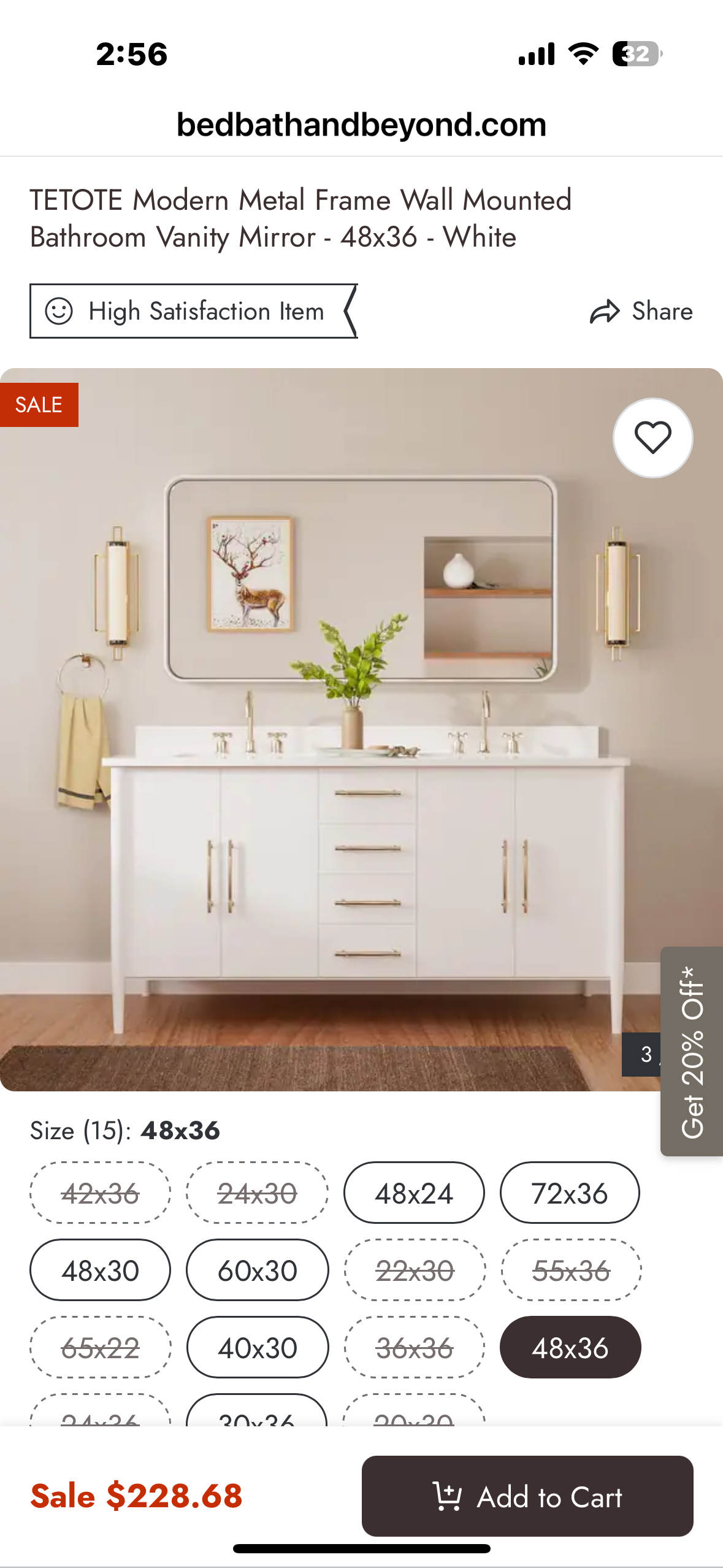Tap the currently selected 48x36 swatch

point(570,1347)
